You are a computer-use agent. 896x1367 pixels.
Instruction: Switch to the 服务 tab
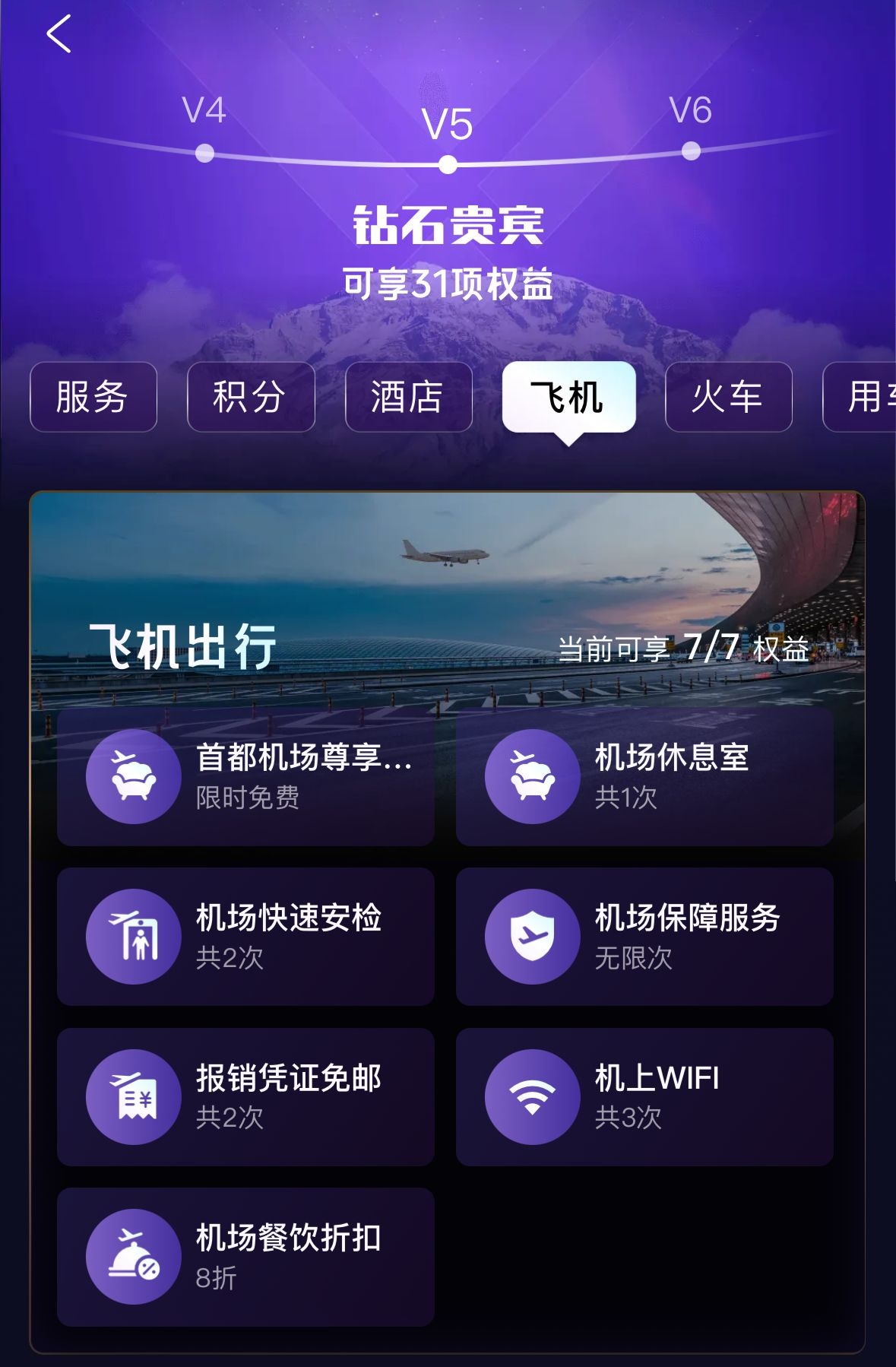(93, 397)
